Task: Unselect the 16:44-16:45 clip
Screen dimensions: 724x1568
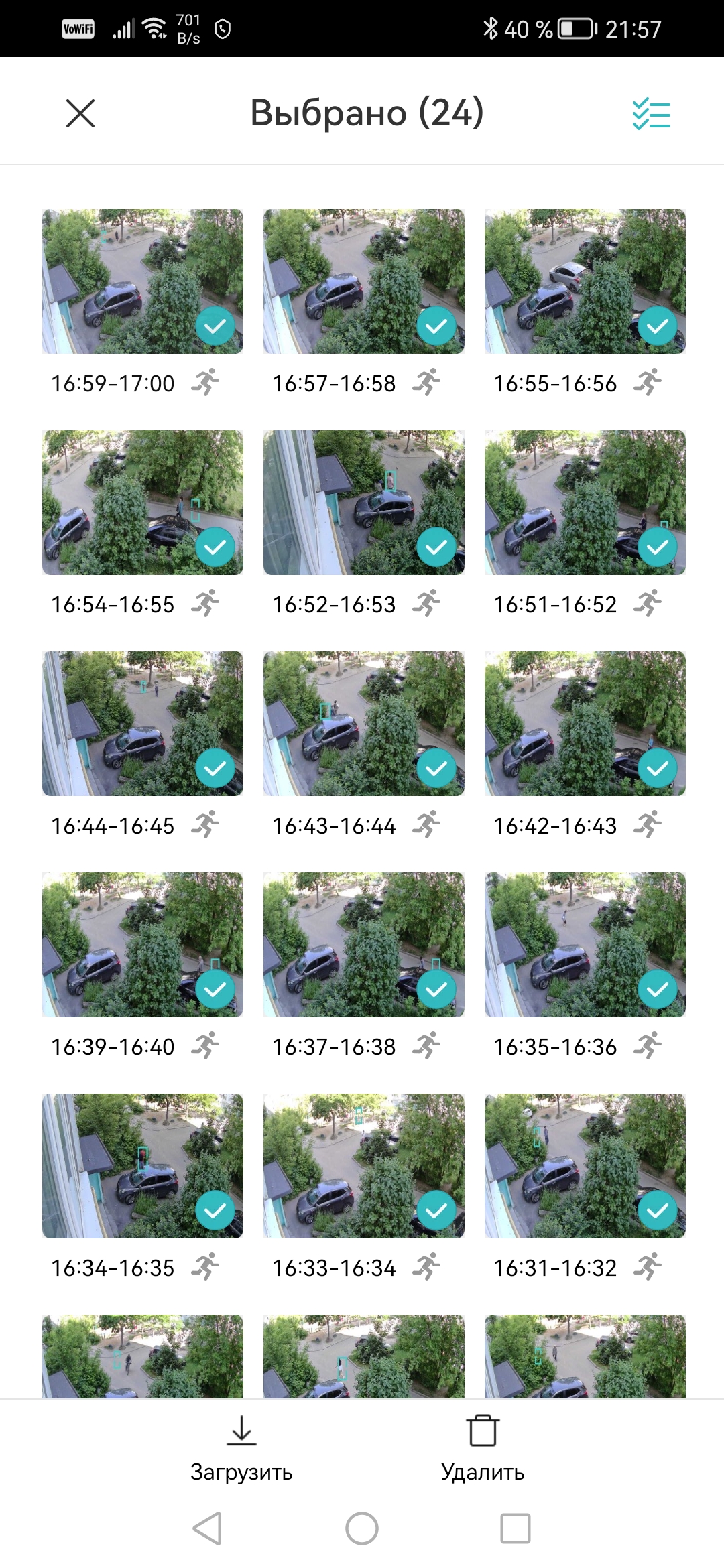Action: tap(215, 769)
